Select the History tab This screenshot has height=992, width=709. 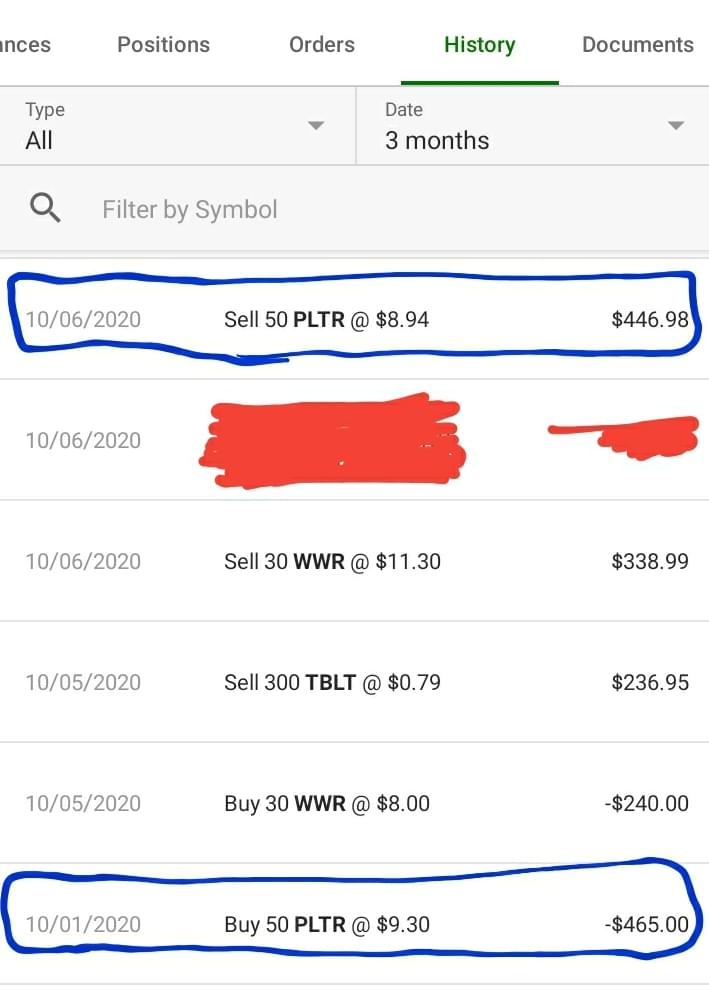(479, 45)
